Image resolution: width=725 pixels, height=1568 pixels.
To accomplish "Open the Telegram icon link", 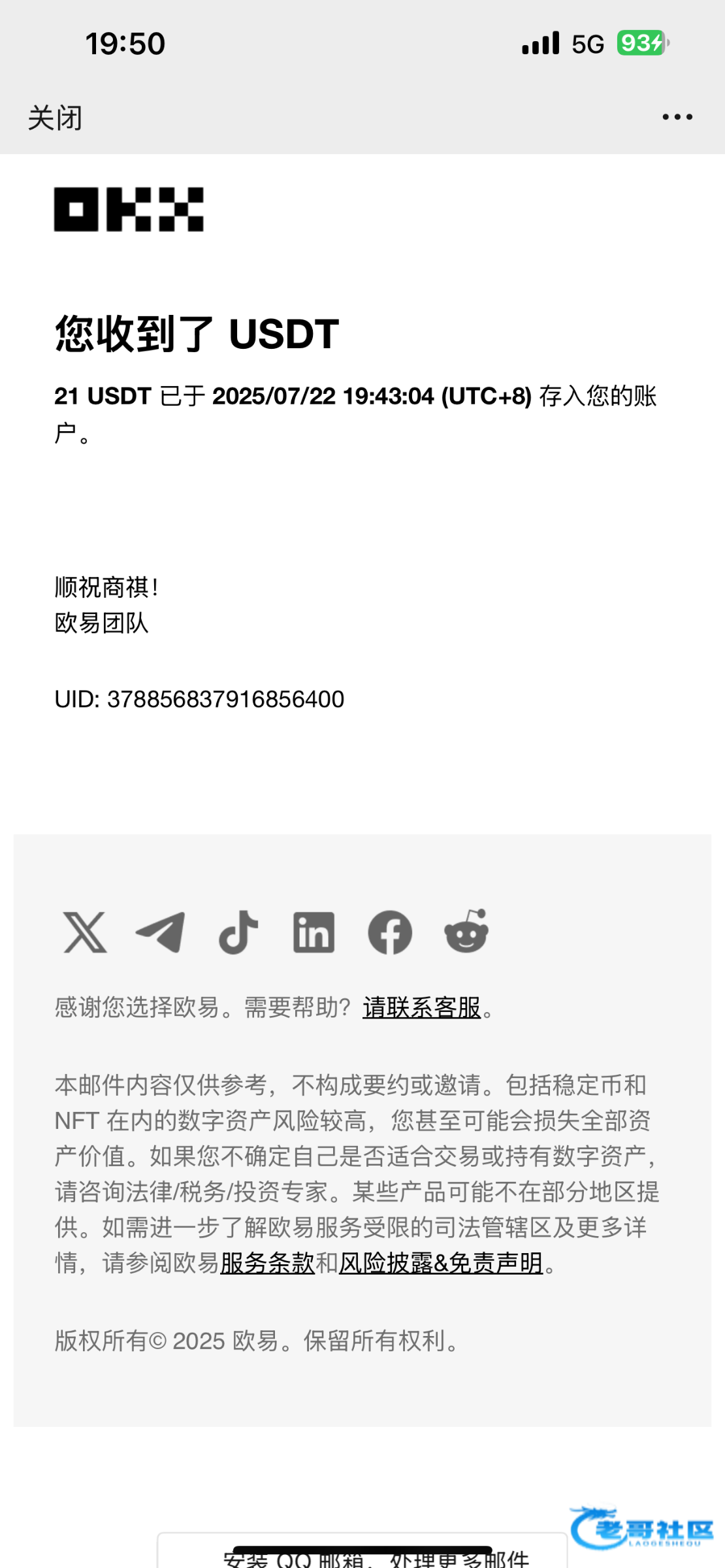I will pos(161,932).
